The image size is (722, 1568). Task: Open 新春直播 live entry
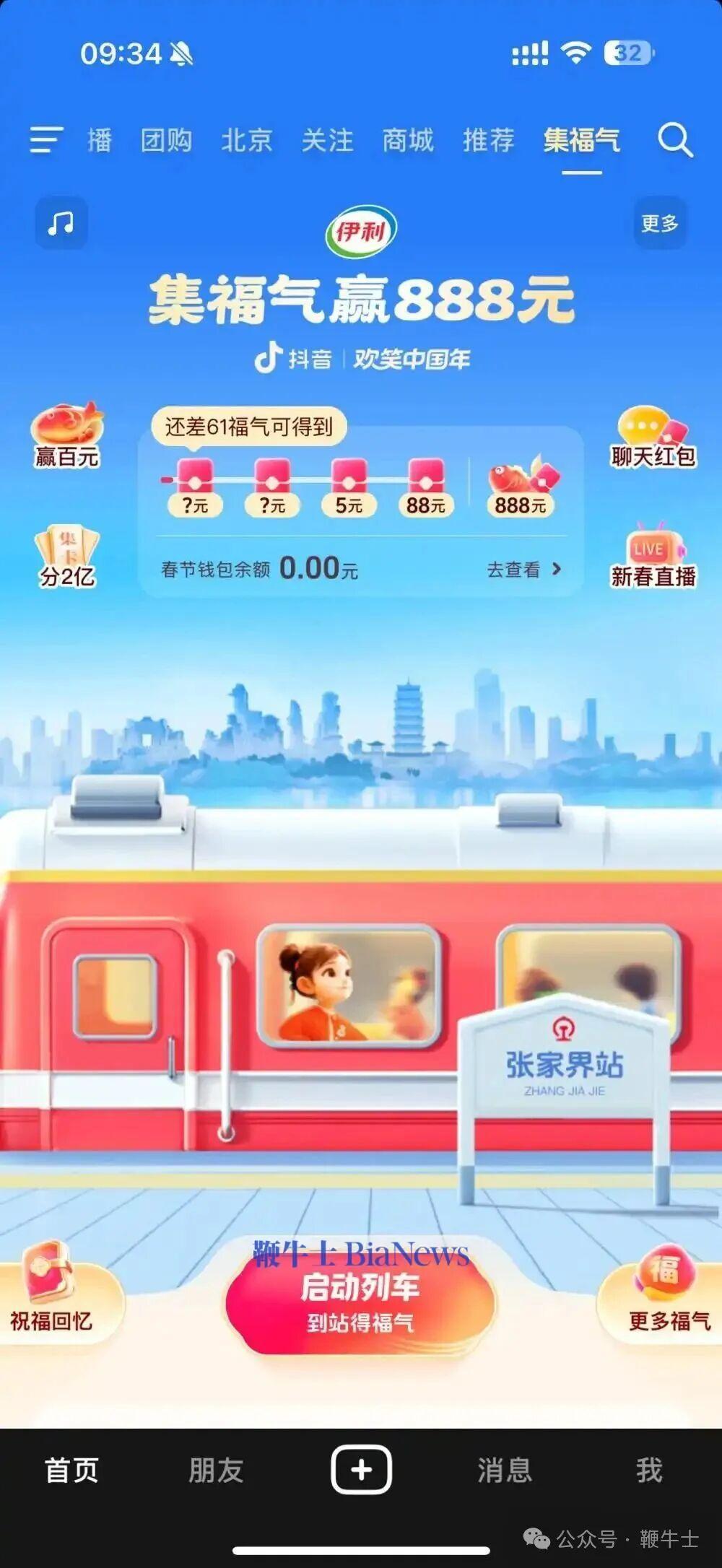[x=653, y=557]
